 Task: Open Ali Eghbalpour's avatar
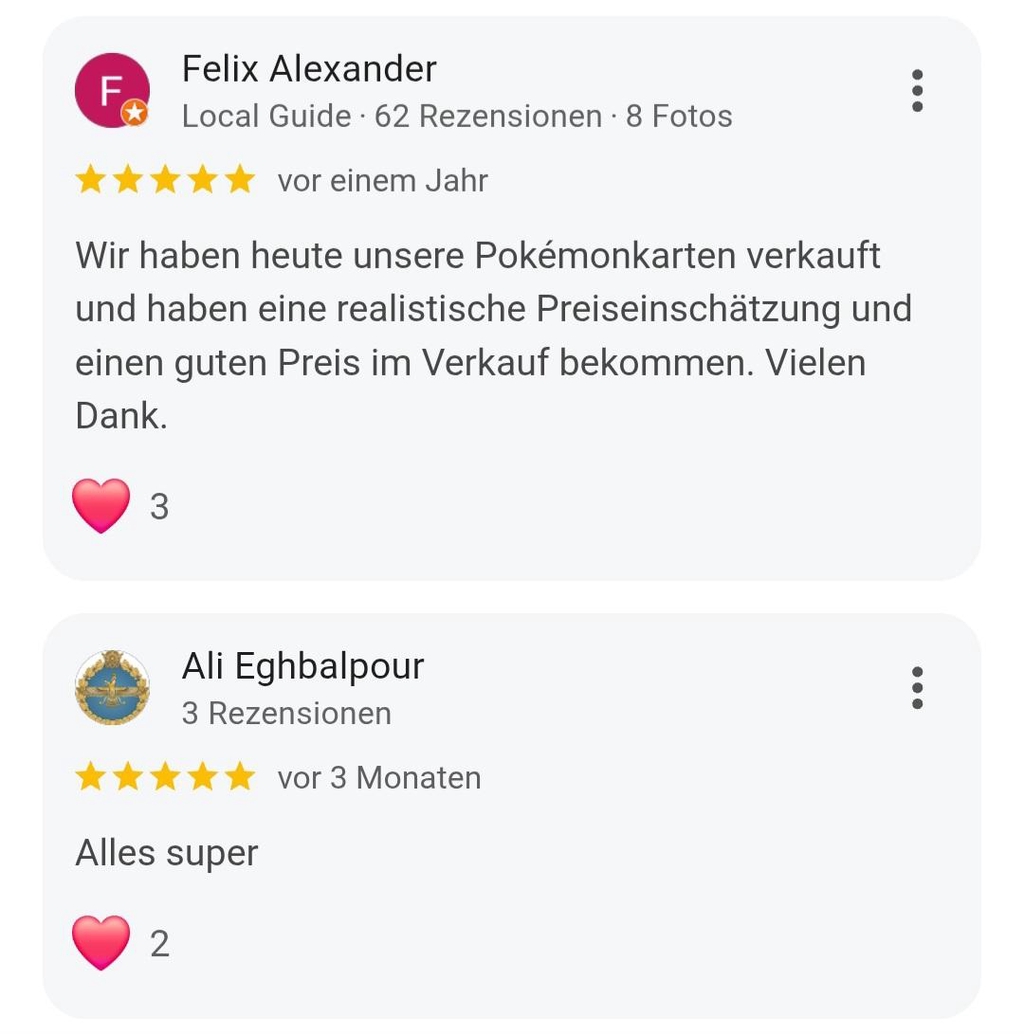click(112, 688)
